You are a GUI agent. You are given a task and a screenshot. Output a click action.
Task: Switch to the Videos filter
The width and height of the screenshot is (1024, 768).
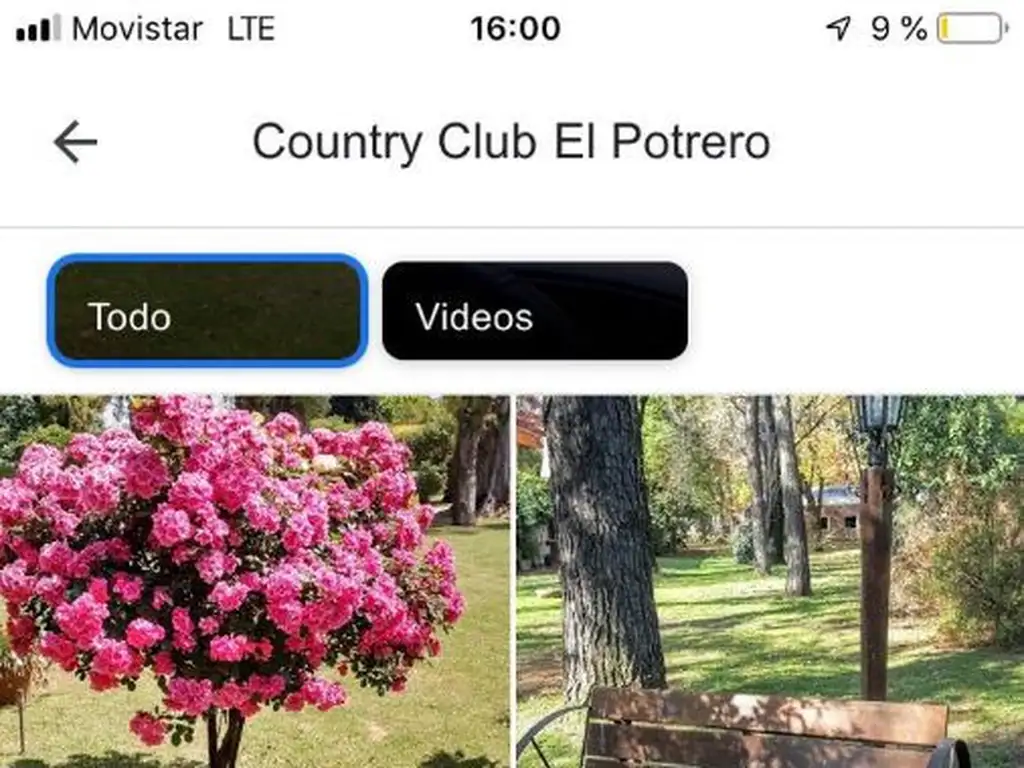coord(534,311)
